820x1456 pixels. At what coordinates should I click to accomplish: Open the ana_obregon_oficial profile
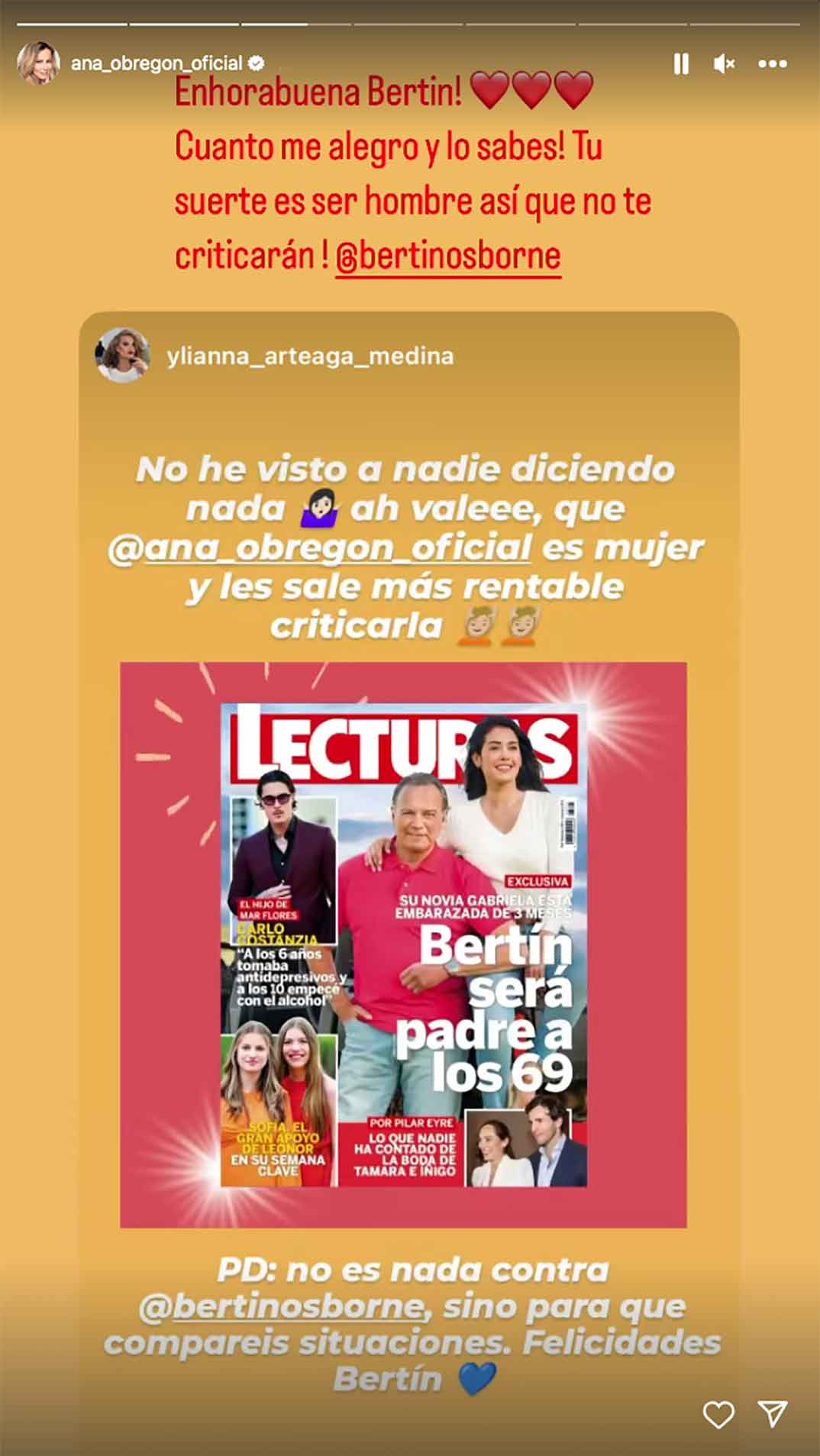156,63
